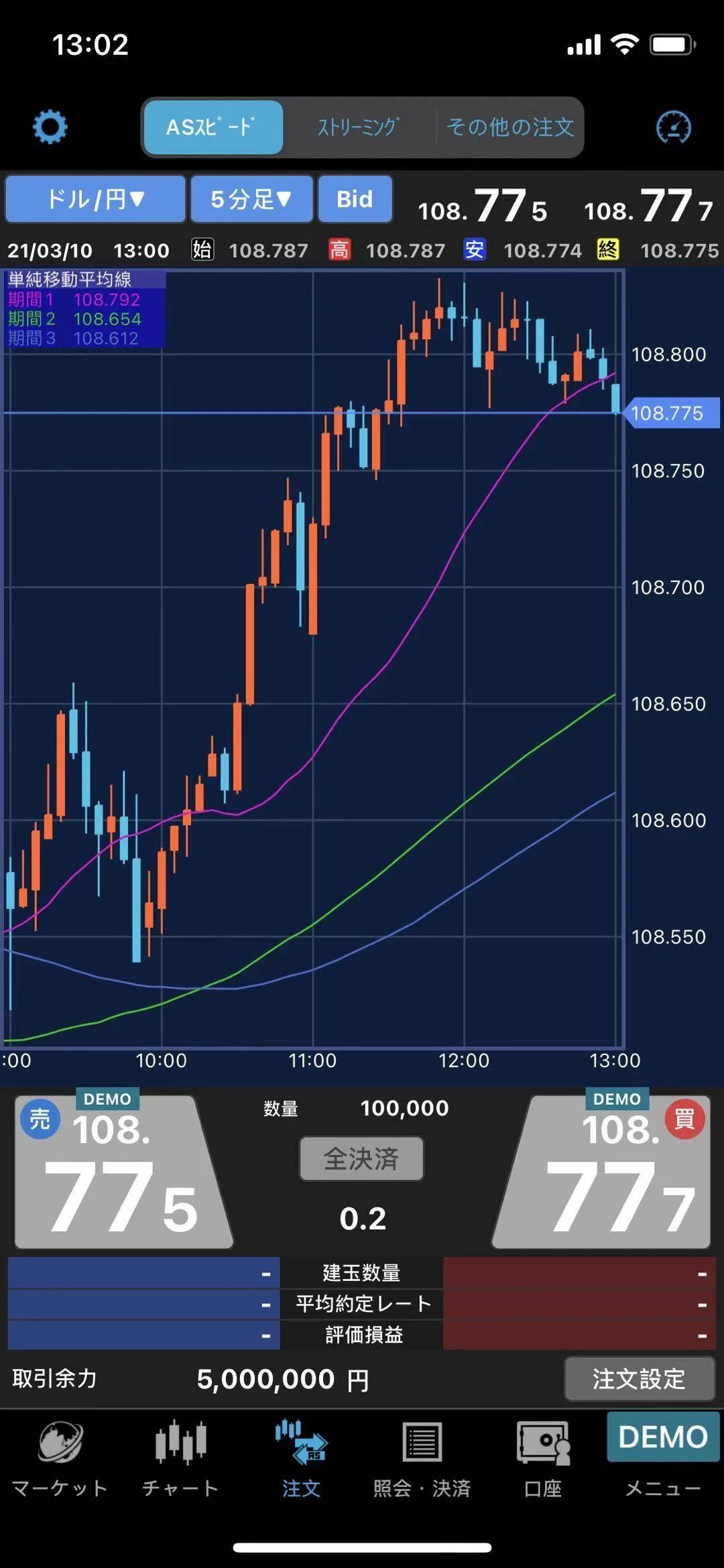The height and width of the screenshot is (1568, 724).
Task: Select the ASスピード order tab
Action: [x=213, y=127]
